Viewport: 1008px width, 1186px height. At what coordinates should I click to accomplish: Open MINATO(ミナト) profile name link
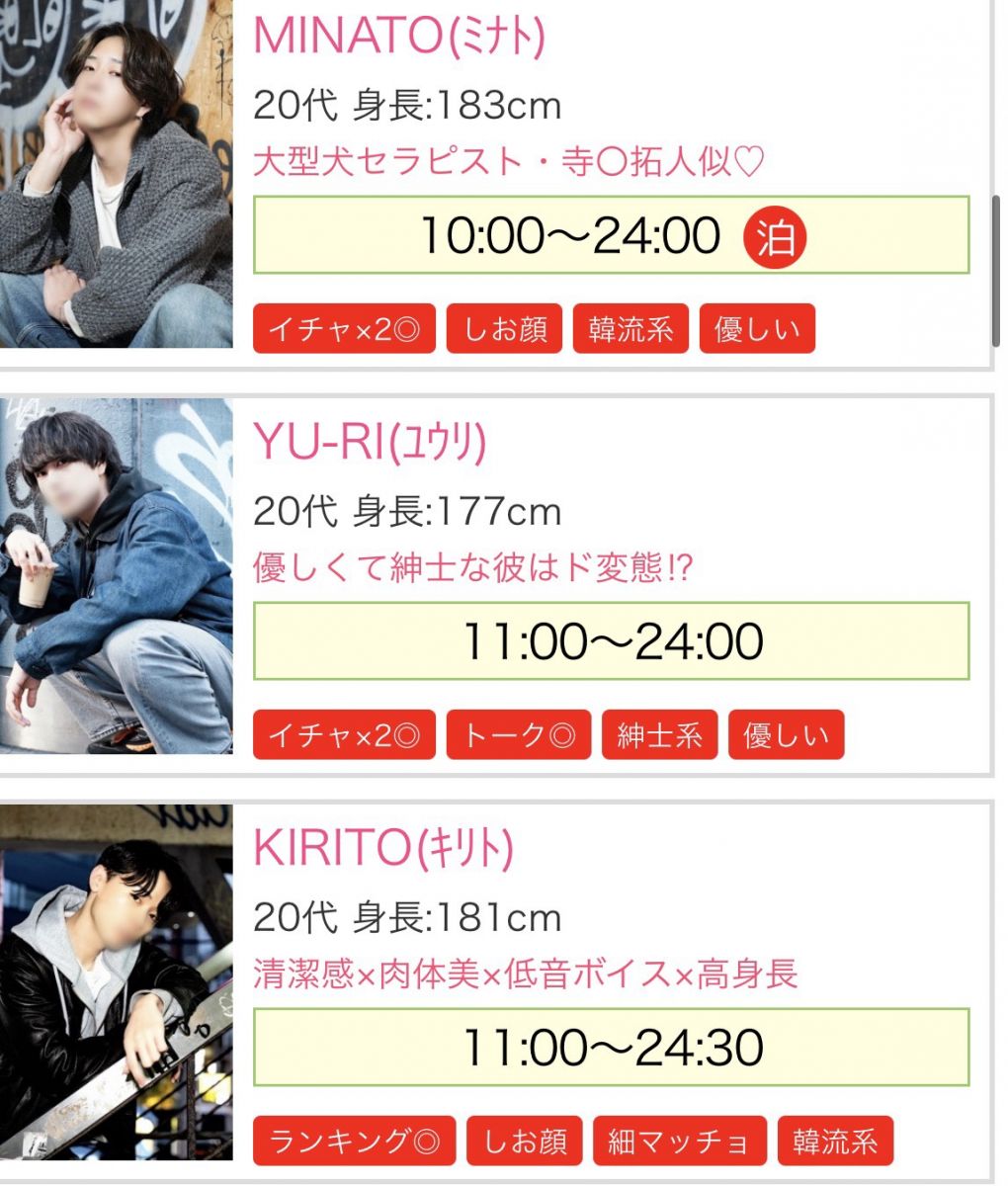tap(399, 36)
